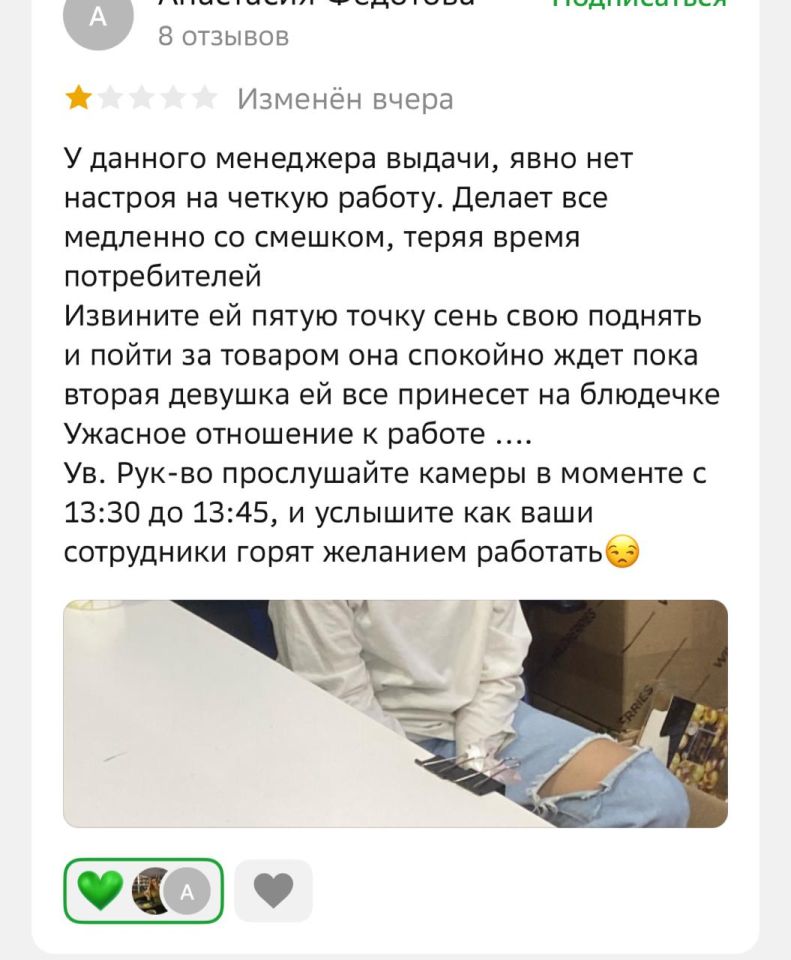The width and height of the screenshot is (791, 960).
Task: Open the photo attached to the review
Action: [x=395, y=713]
